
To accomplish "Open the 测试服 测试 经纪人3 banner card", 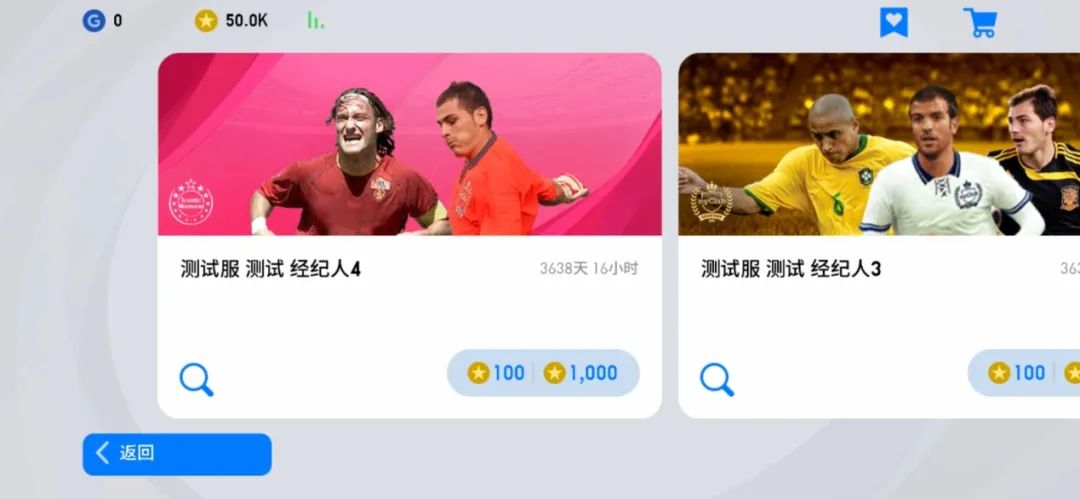I will click(878, 145).
